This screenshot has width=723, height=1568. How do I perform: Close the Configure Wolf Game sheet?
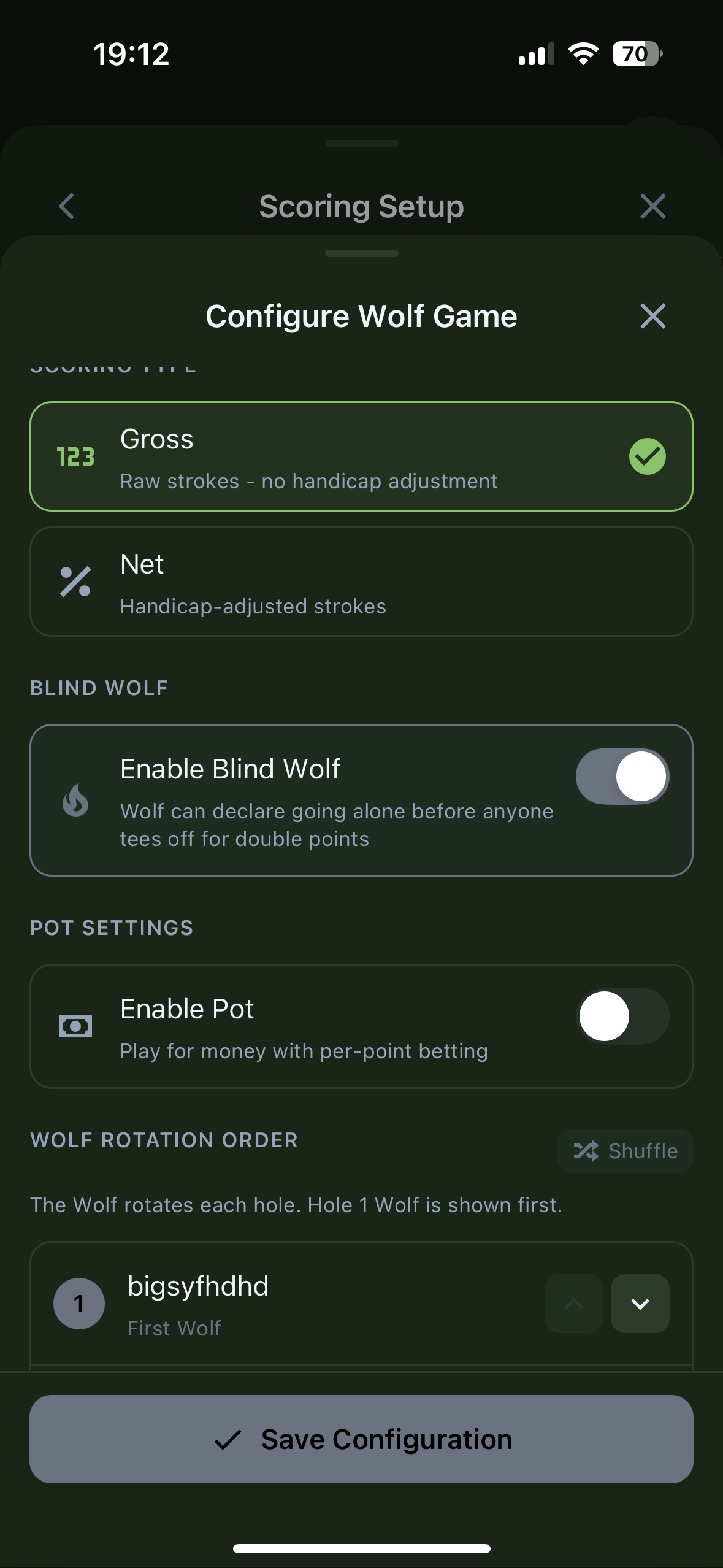(652, 317)
